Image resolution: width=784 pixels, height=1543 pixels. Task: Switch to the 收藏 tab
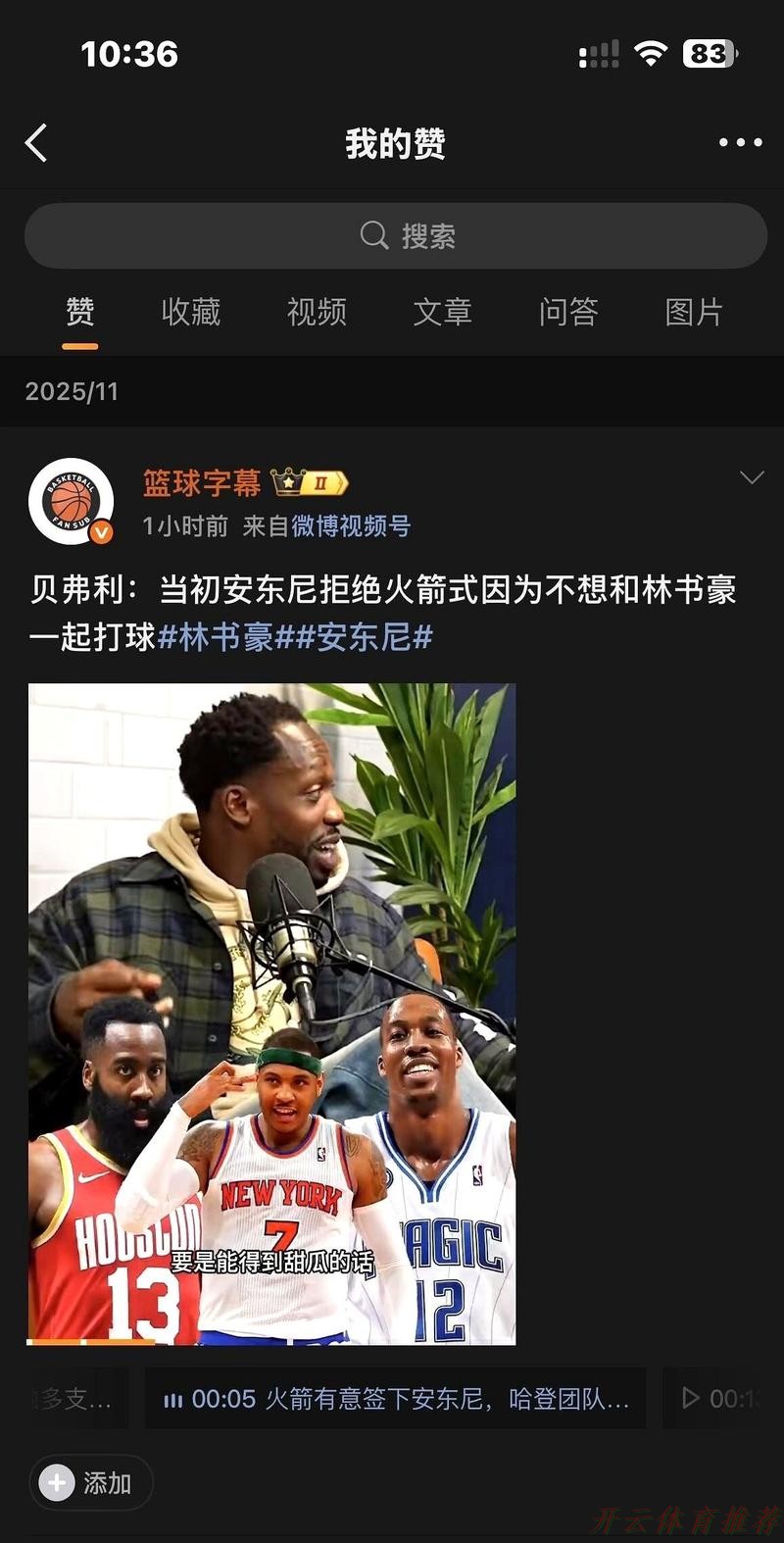(189, 313)
